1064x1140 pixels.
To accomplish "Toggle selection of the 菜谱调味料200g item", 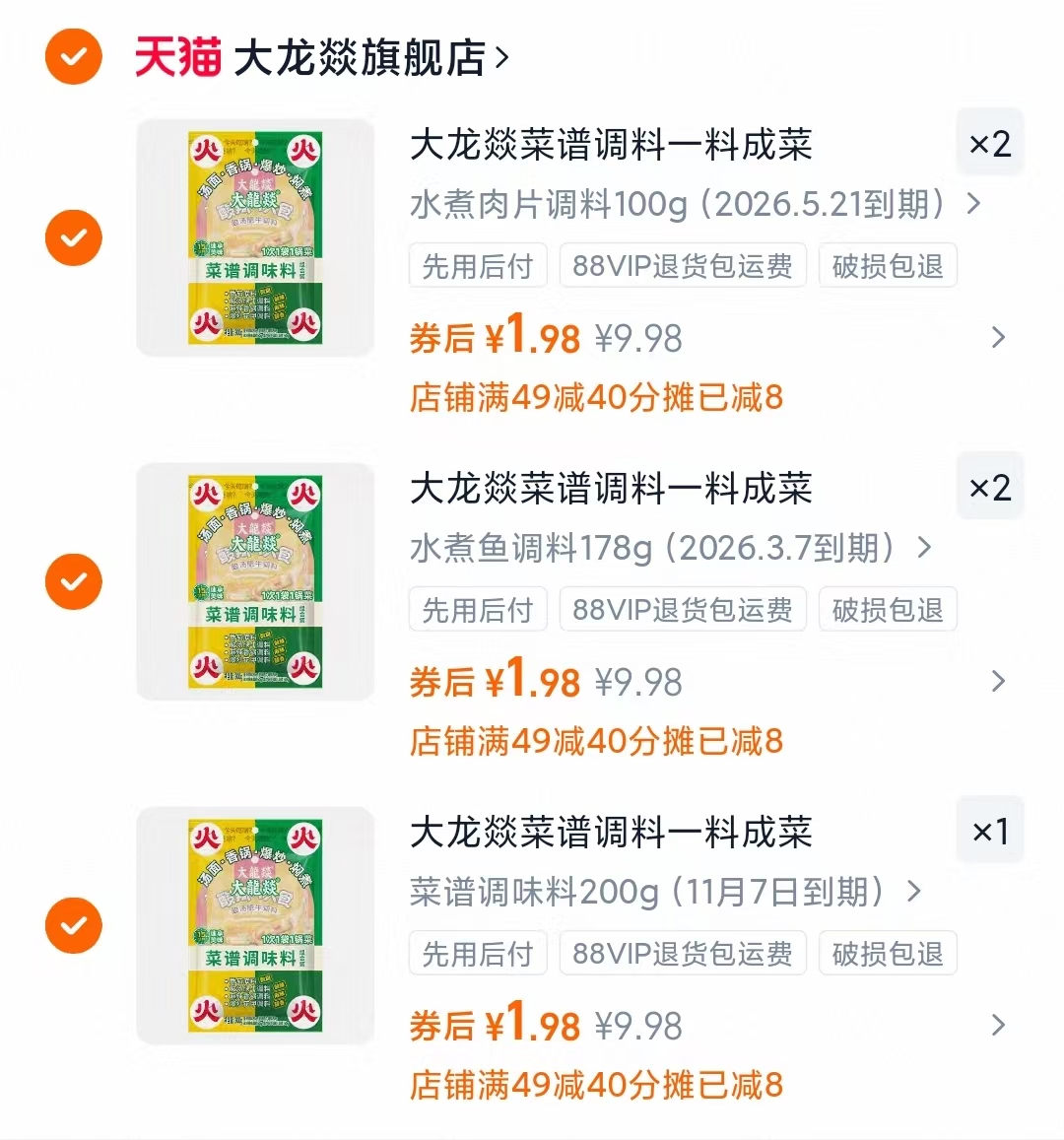I will [x=73, y=925].
